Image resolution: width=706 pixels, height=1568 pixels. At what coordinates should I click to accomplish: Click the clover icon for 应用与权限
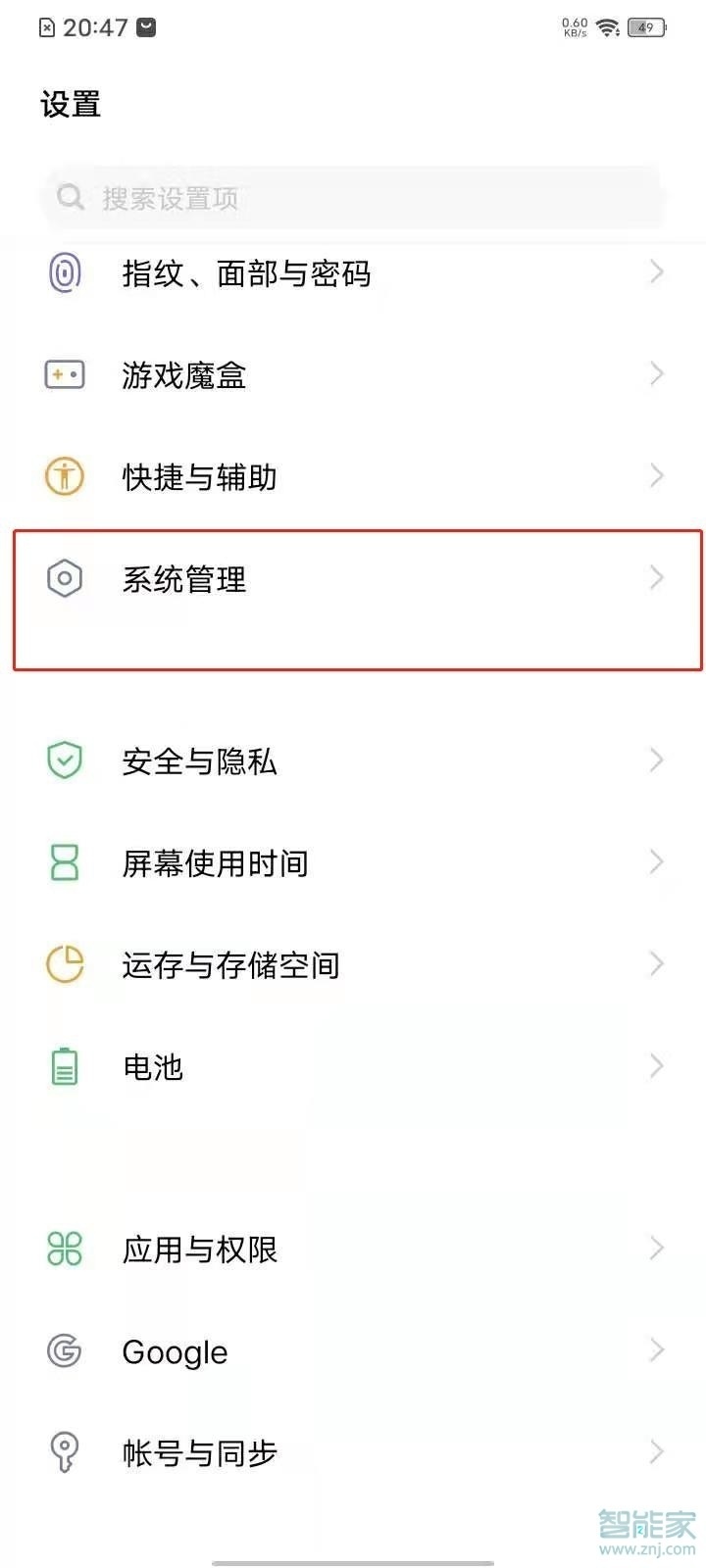point(64,1249)
